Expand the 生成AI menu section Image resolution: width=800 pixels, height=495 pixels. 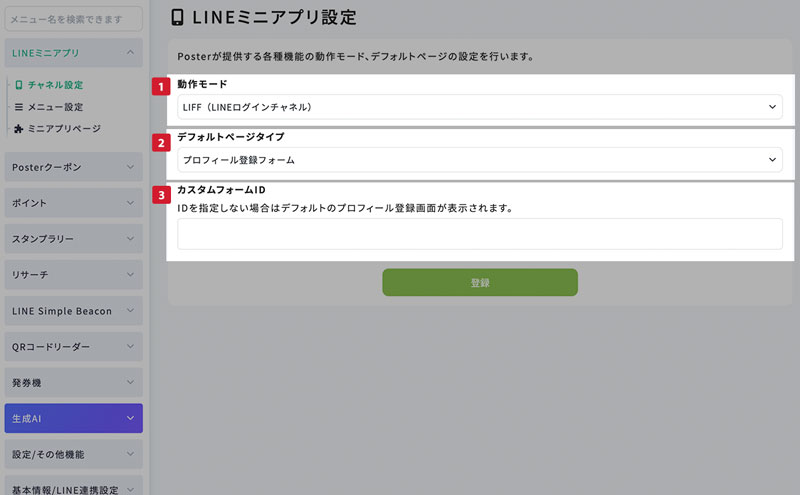point(72,418)
